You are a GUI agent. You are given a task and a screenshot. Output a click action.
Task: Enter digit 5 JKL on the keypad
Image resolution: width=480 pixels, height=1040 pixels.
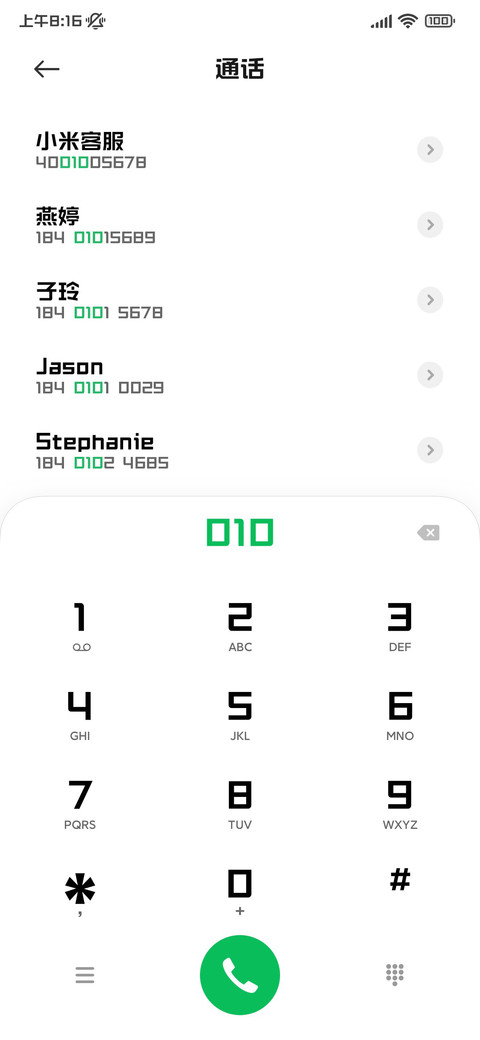pos(240,716)
